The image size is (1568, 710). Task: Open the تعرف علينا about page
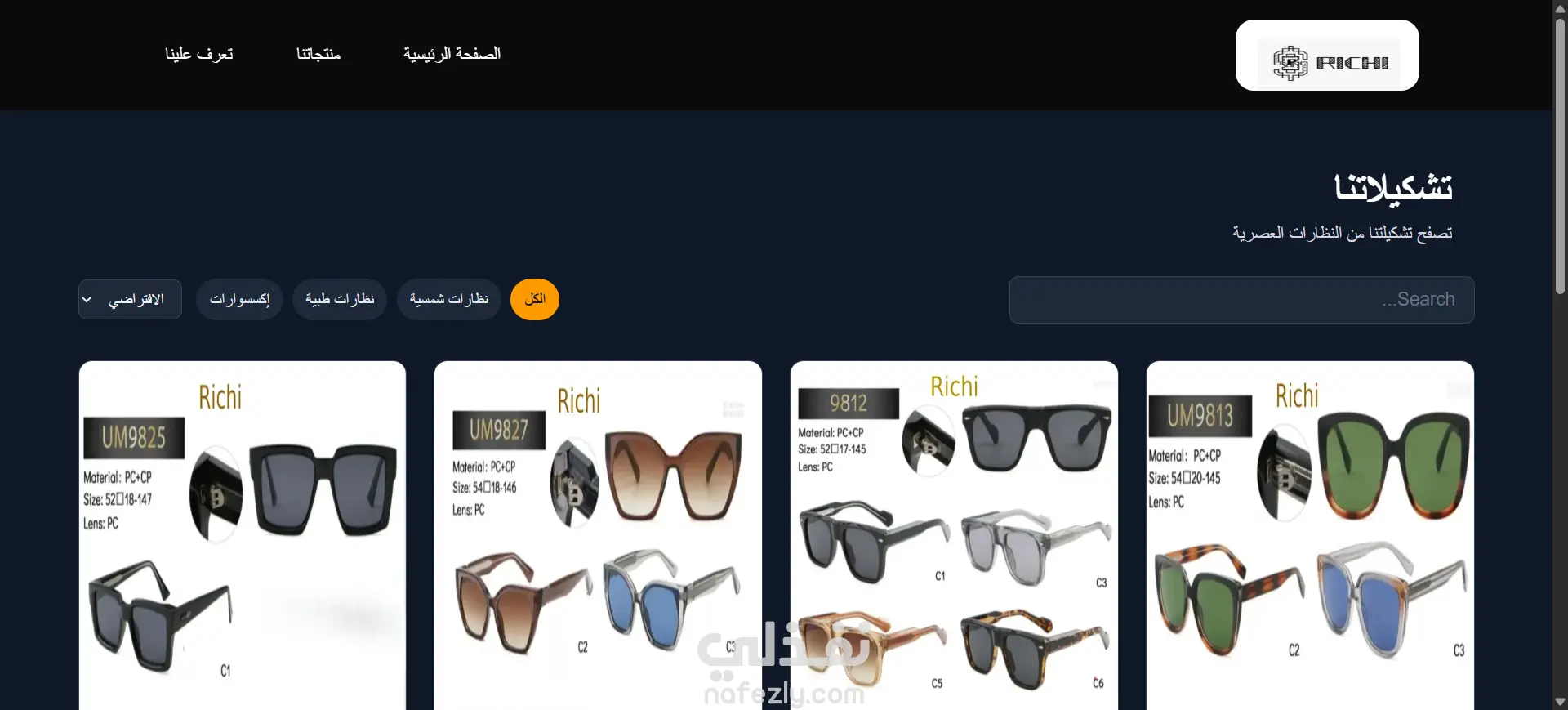(198, 54)
